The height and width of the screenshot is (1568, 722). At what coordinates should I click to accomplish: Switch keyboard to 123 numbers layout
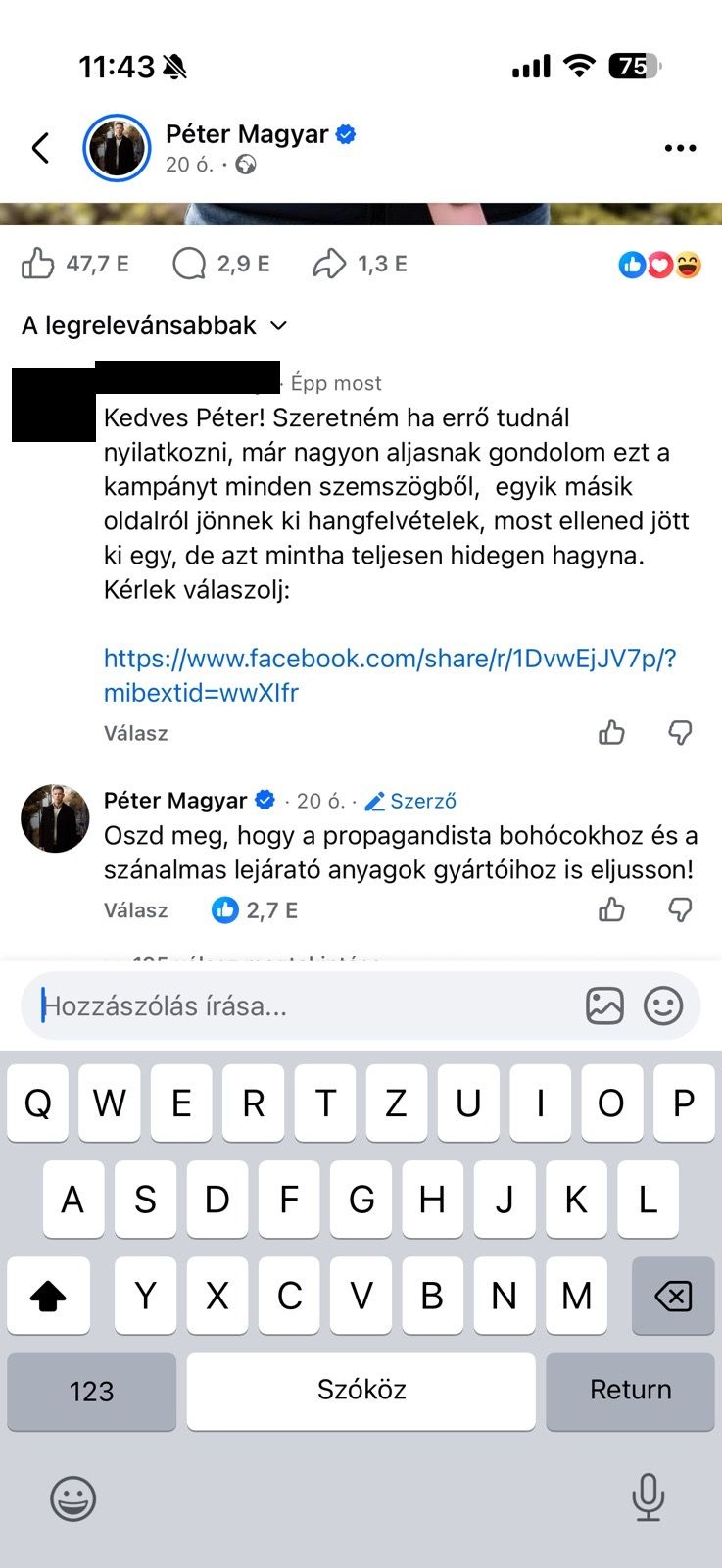[91, 1391]
